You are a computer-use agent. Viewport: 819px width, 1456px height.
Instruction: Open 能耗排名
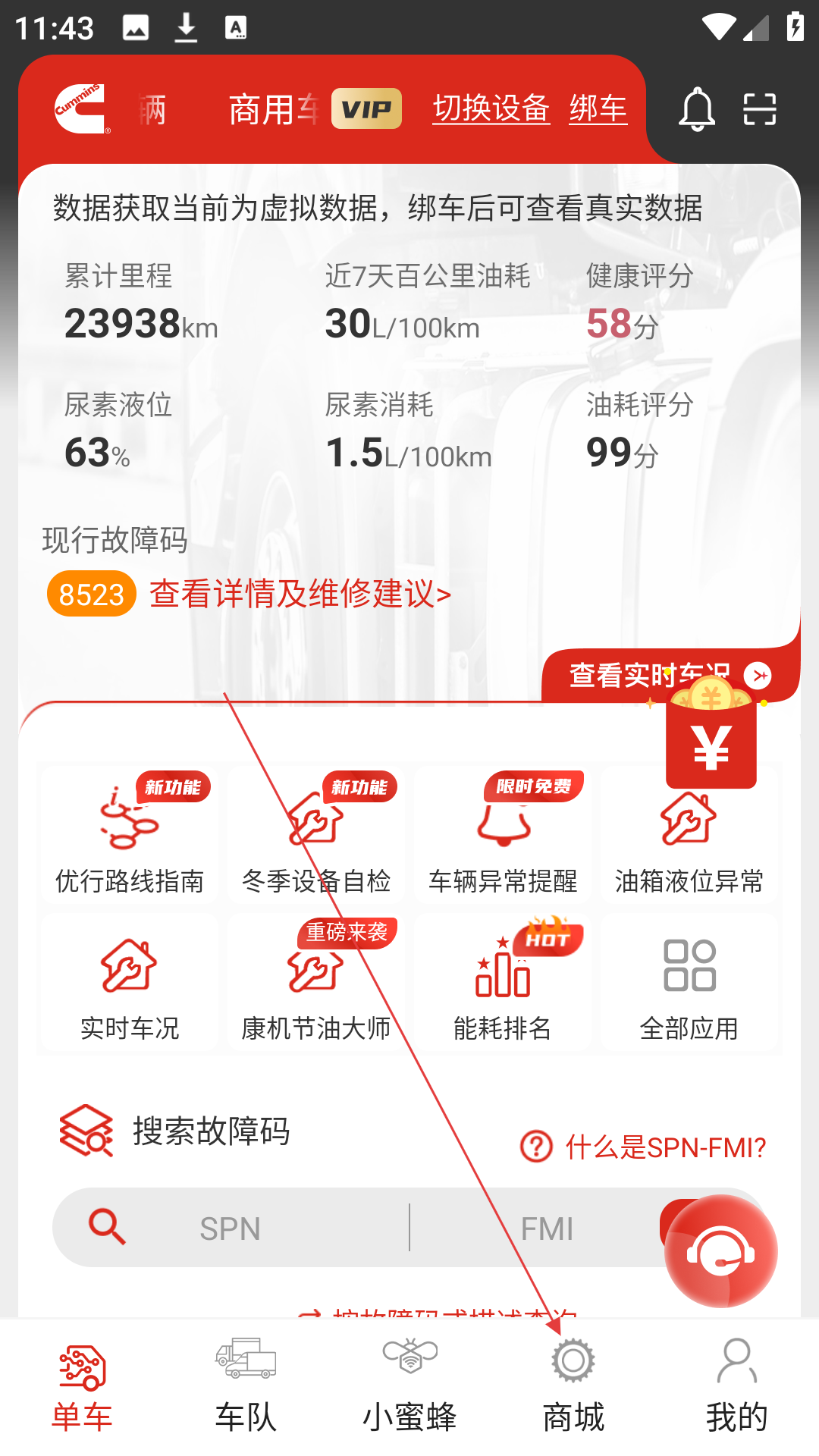503,984
